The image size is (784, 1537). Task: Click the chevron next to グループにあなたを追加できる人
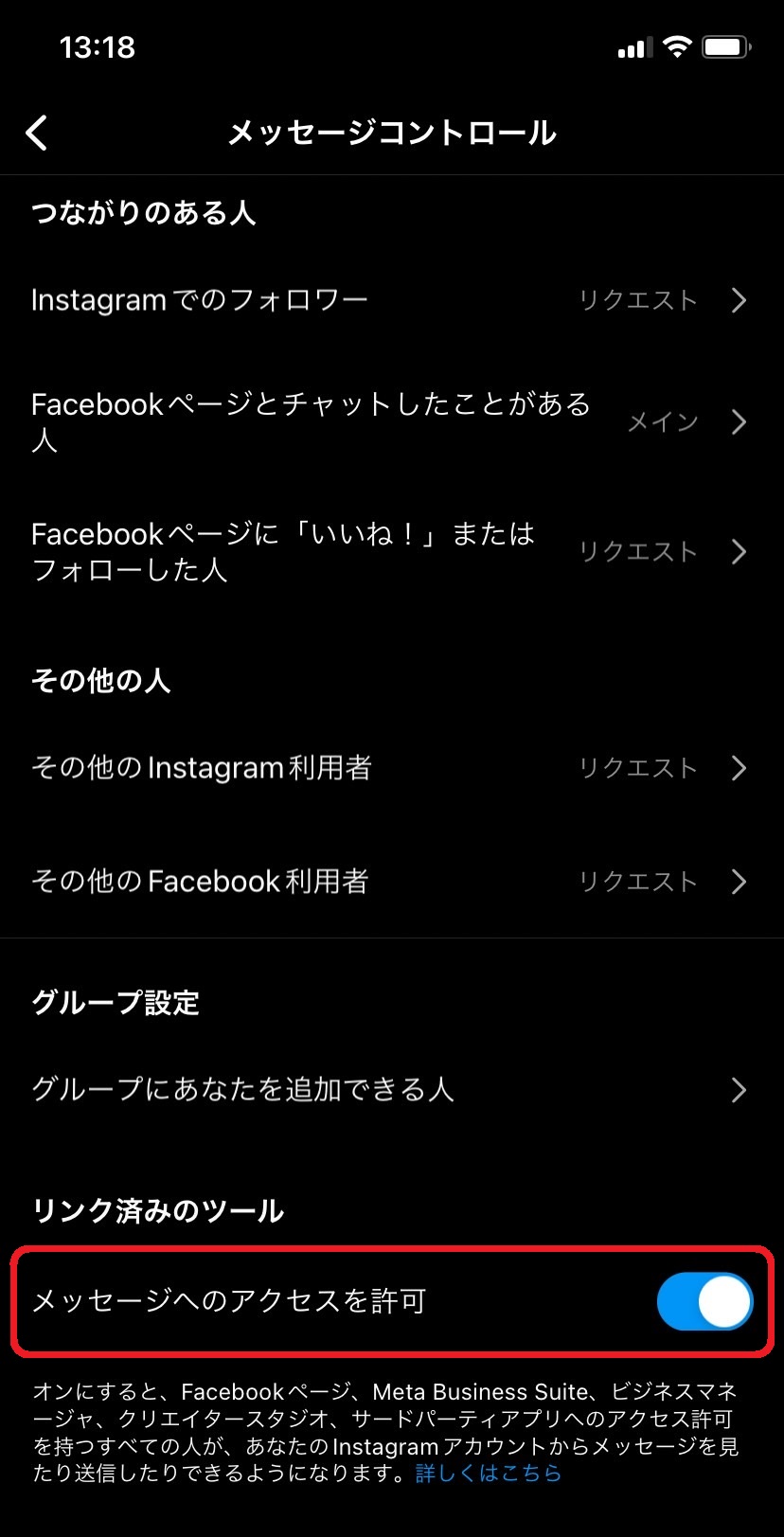pos(739,1090)
